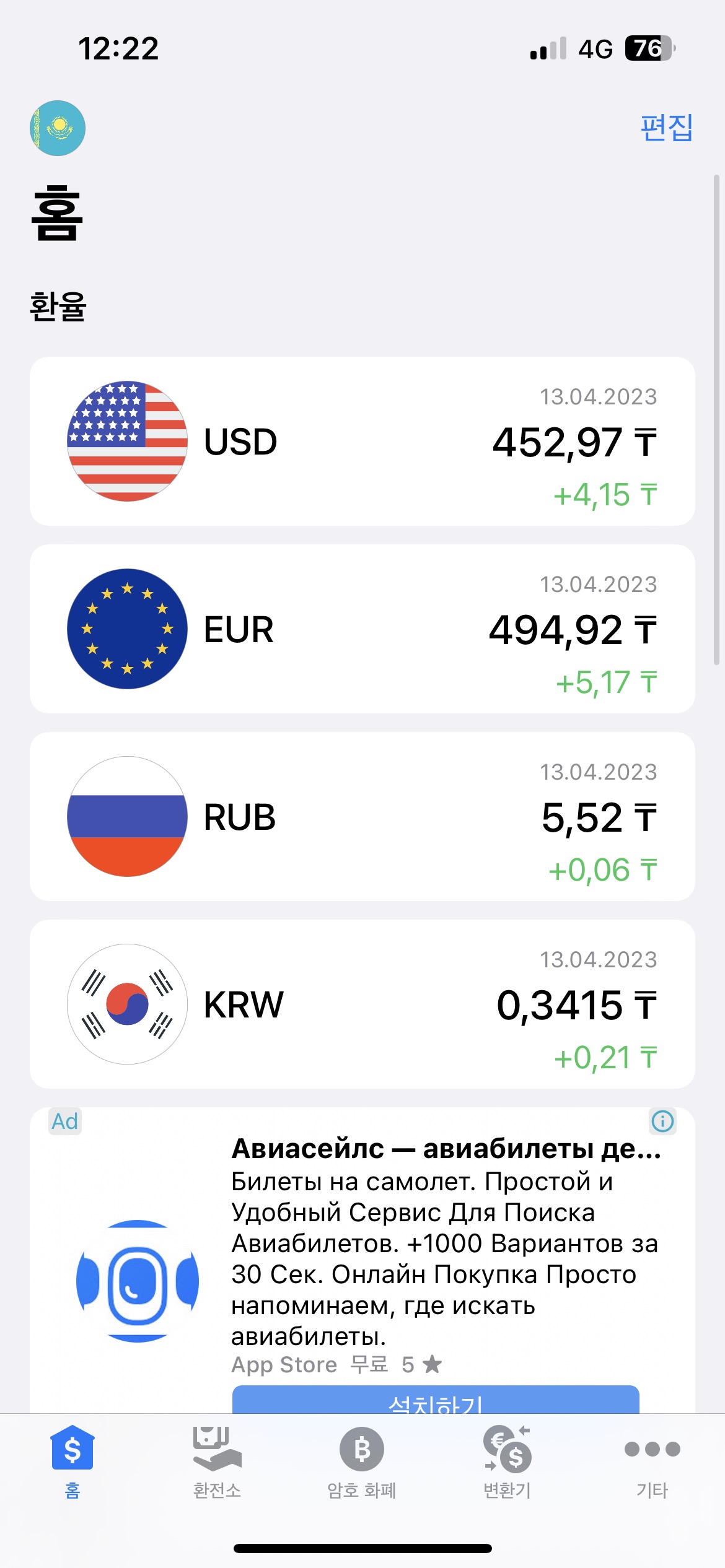Tap the 설치하기 install button in ad
725x1568 pixels.
pyautogui.click(x=436, y=1400)
